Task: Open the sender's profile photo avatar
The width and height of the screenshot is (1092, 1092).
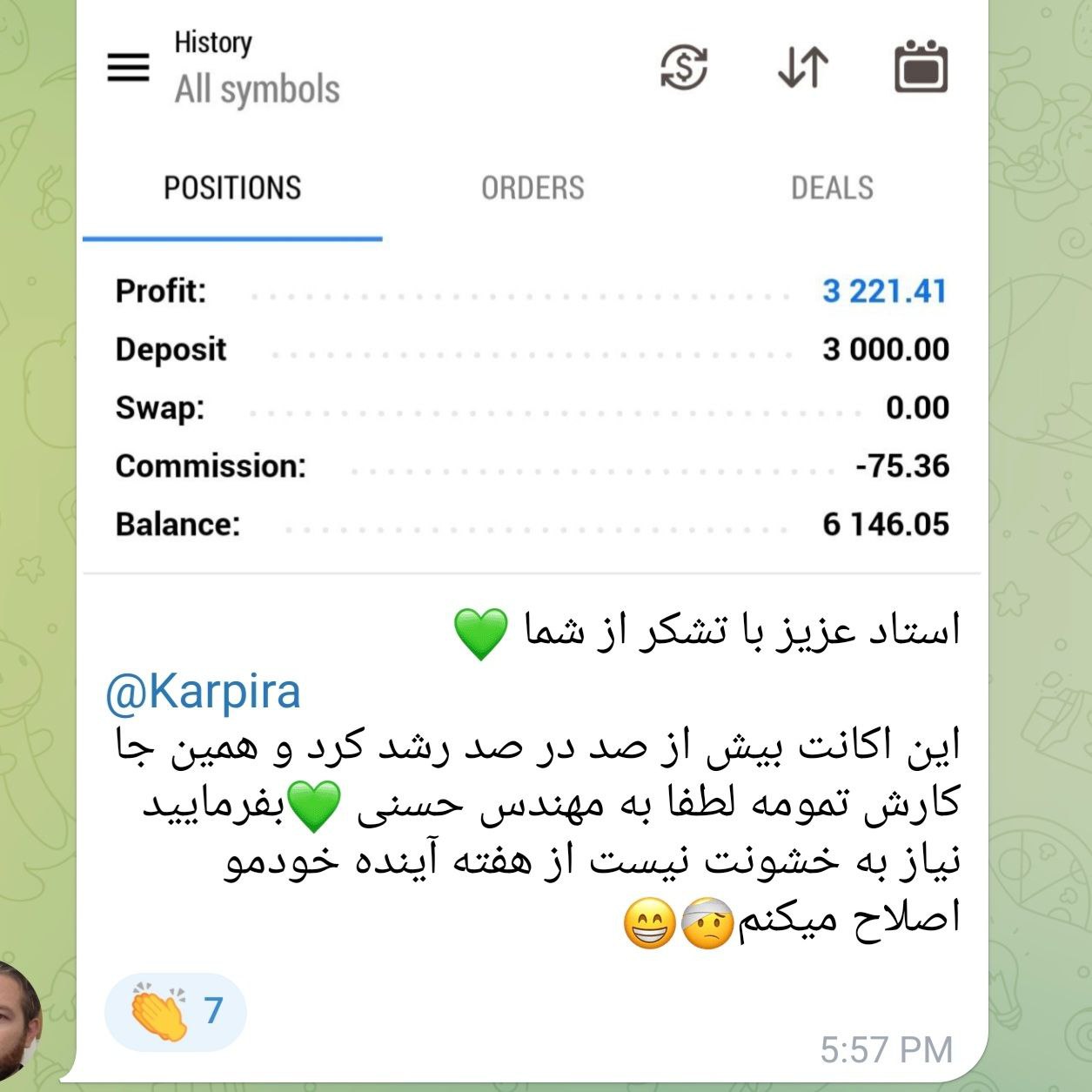Action: point(17,1018)
